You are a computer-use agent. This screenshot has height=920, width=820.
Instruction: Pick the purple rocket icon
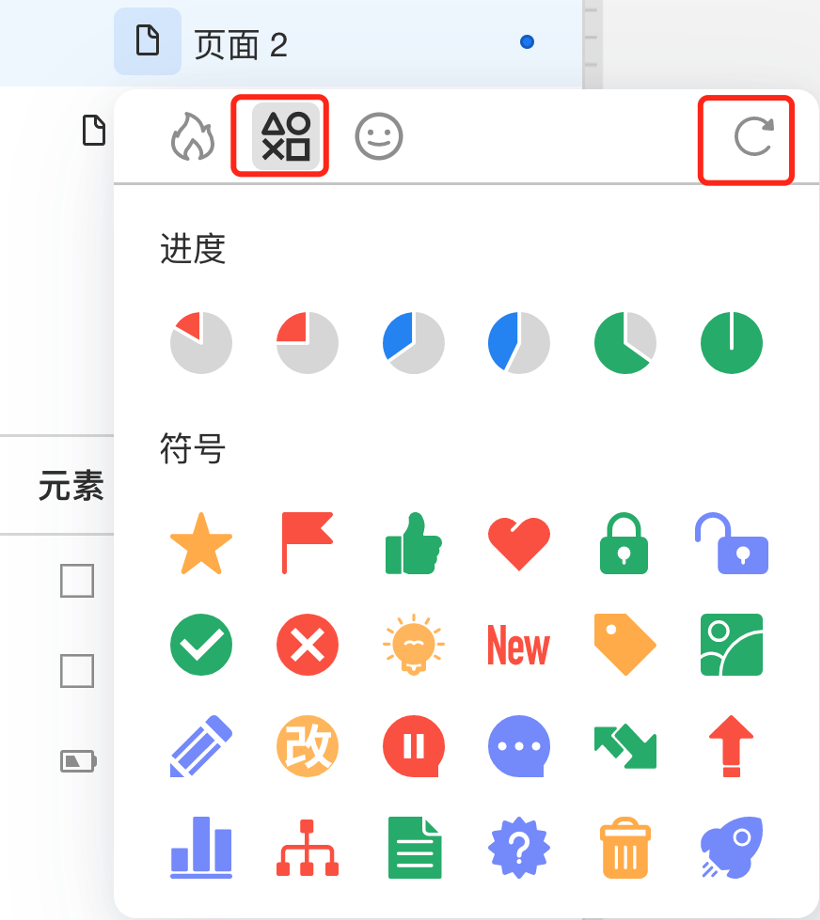(732, 848)
